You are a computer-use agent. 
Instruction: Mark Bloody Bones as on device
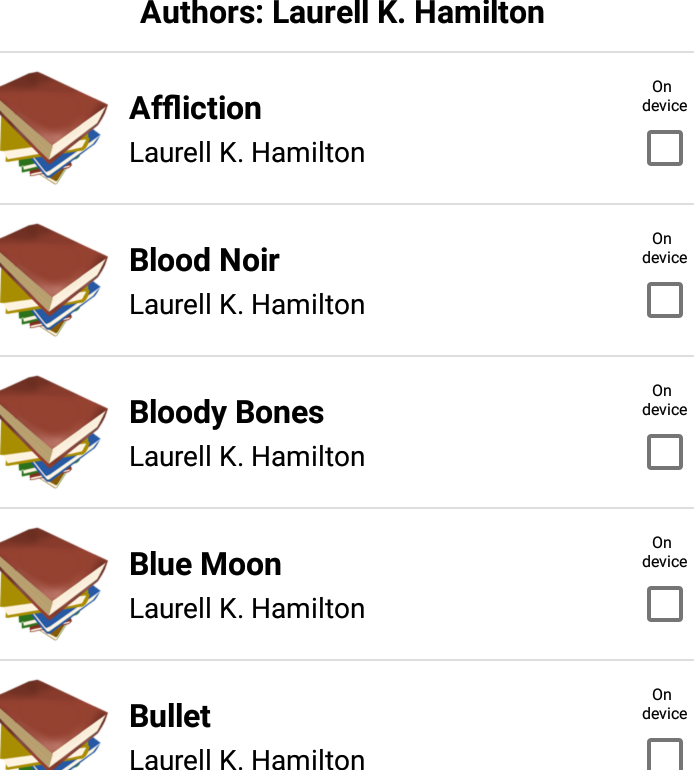tap(664, 453)
